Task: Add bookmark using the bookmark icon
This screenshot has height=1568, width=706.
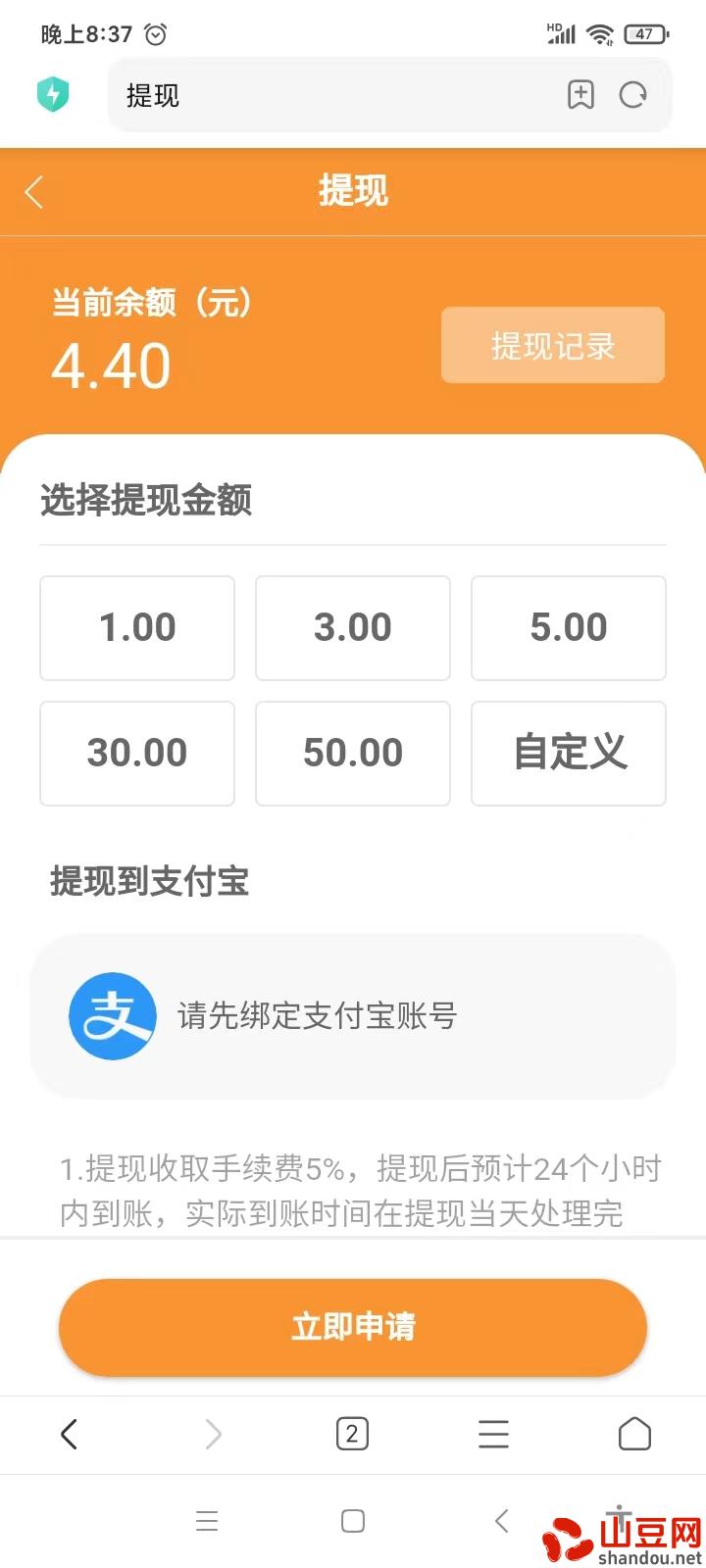Action: (581, 95)
